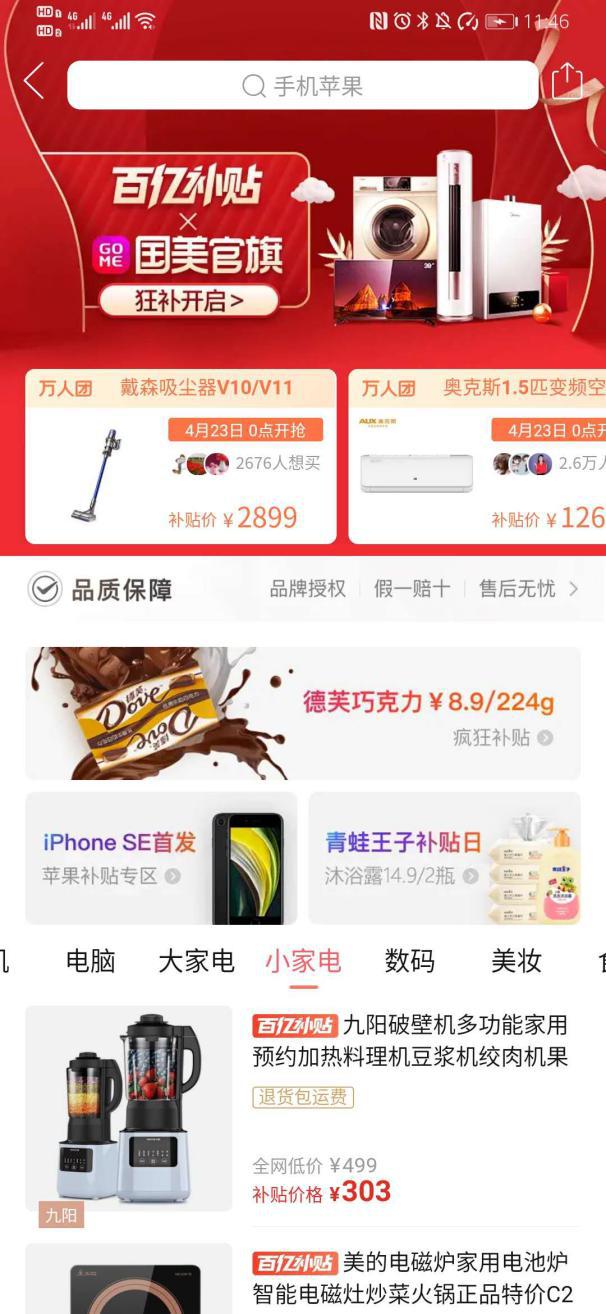The height and width of the screenshot is (1314, 606).
Task: Switch to the 美妆 category tab
Action: click(x=516, y=962)
